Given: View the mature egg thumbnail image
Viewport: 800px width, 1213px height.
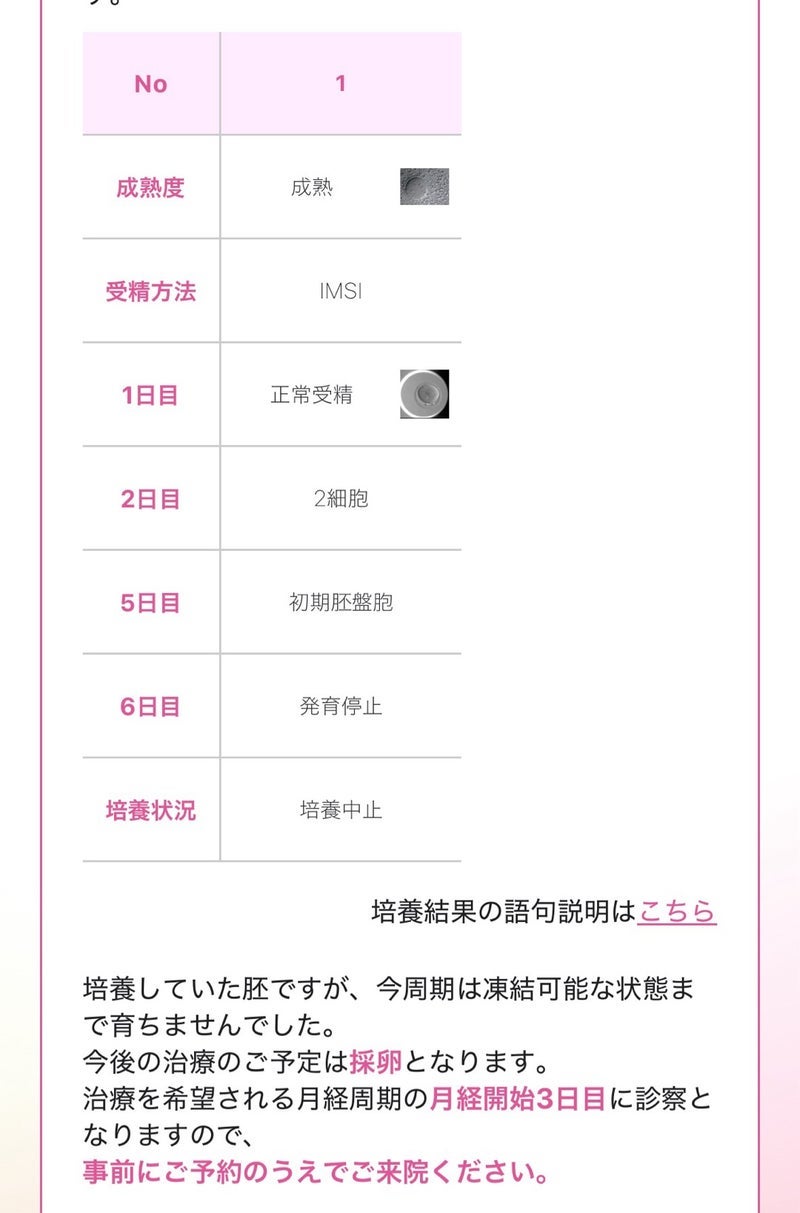Looking at the screenshot, I should click(424, 187).
